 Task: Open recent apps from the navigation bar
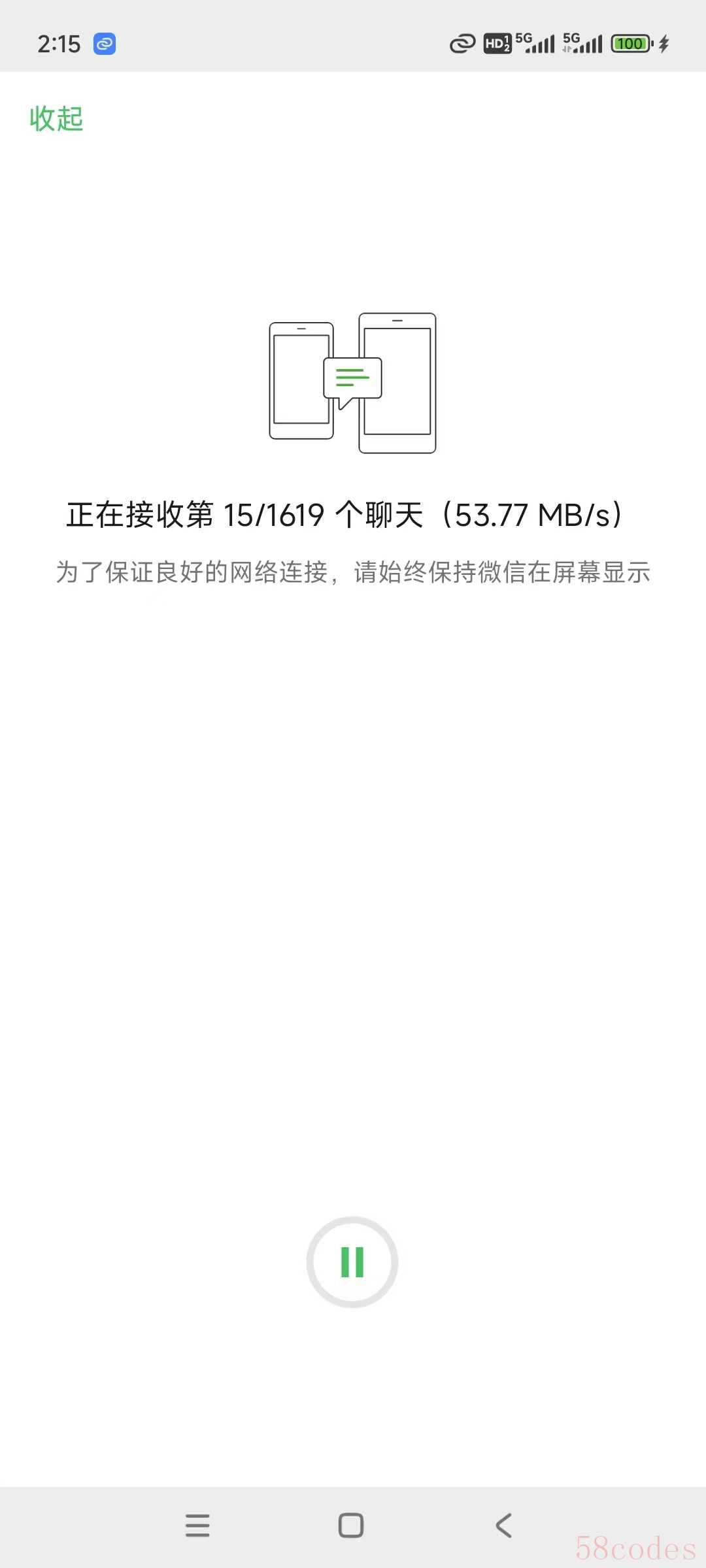point(197,1526)
